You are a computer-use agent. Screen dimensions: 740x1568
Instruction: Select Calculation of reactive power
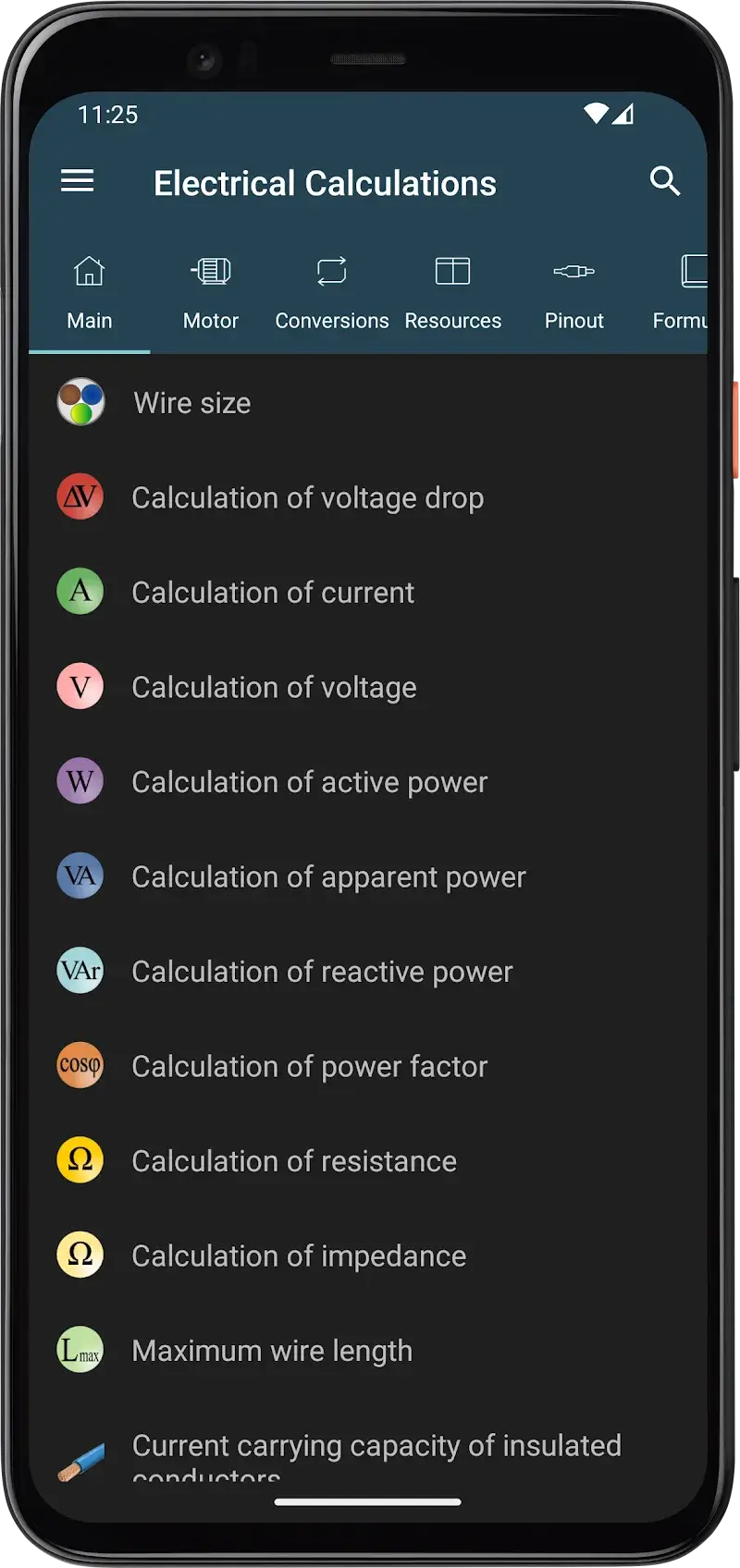point(322,971)
